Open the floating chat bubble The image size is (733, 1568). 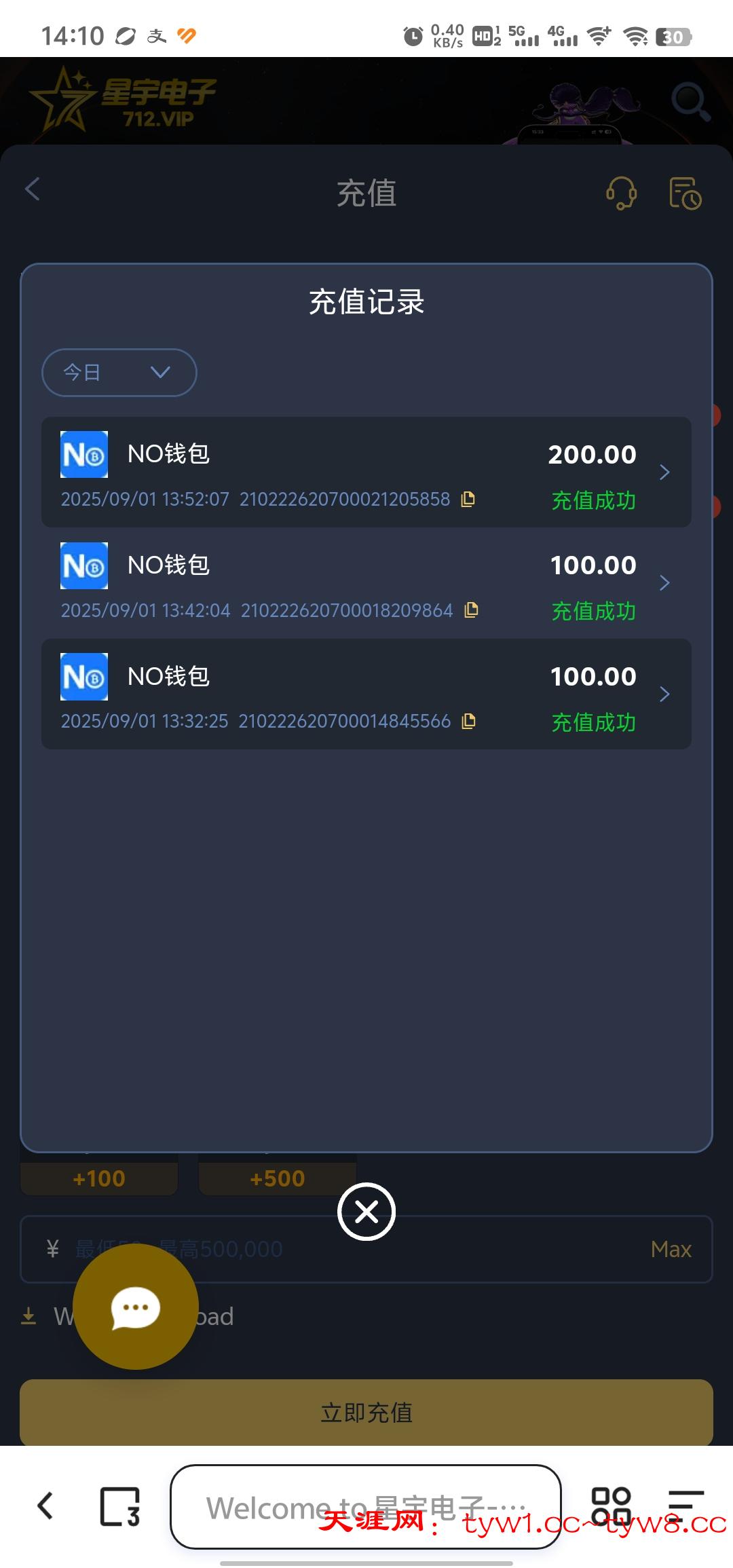pyautogui.click(x=136, y=1307)
